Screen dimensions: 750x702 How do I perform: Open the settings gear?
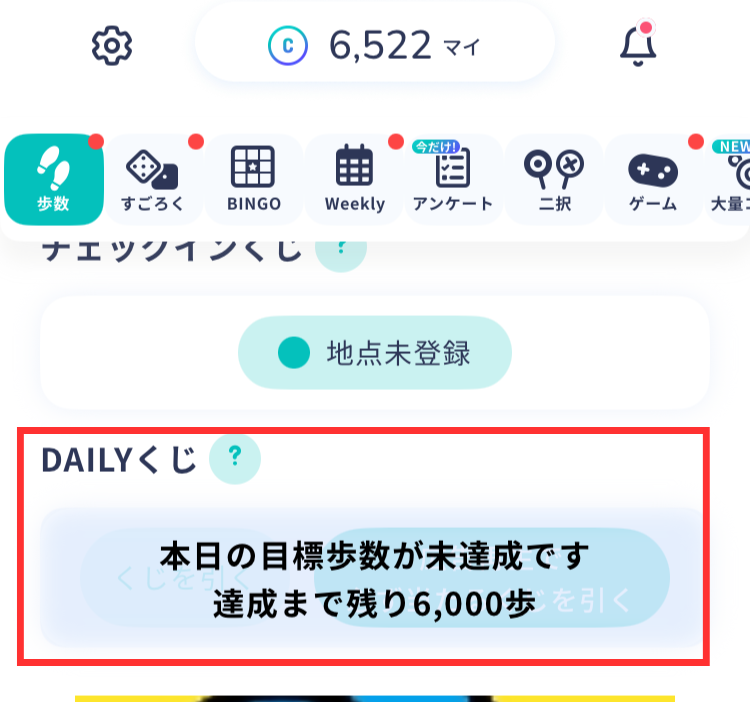pyautogui.click(x=112, y=45)
